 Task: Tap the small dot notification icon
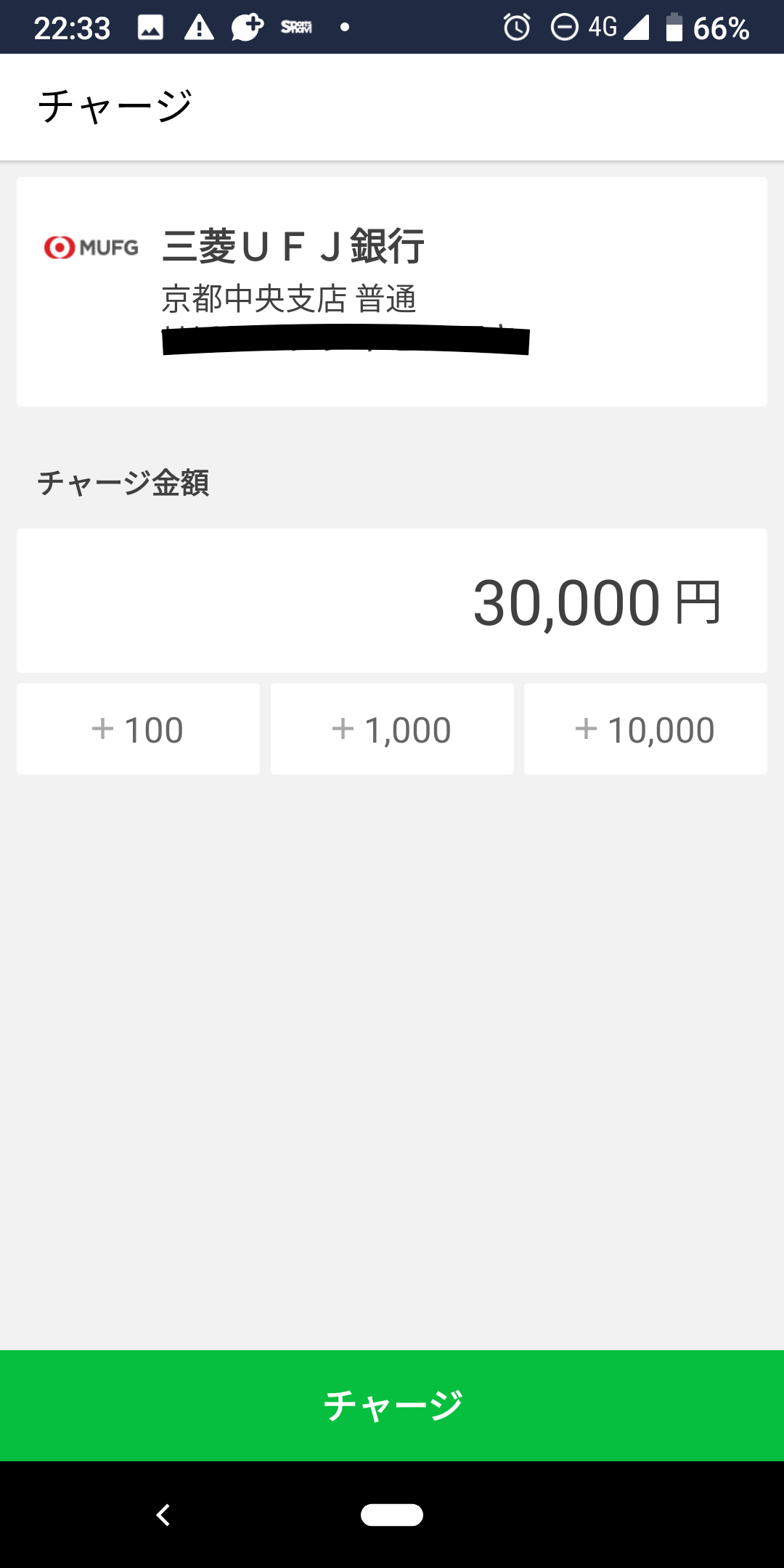click(x=345, y=28)
